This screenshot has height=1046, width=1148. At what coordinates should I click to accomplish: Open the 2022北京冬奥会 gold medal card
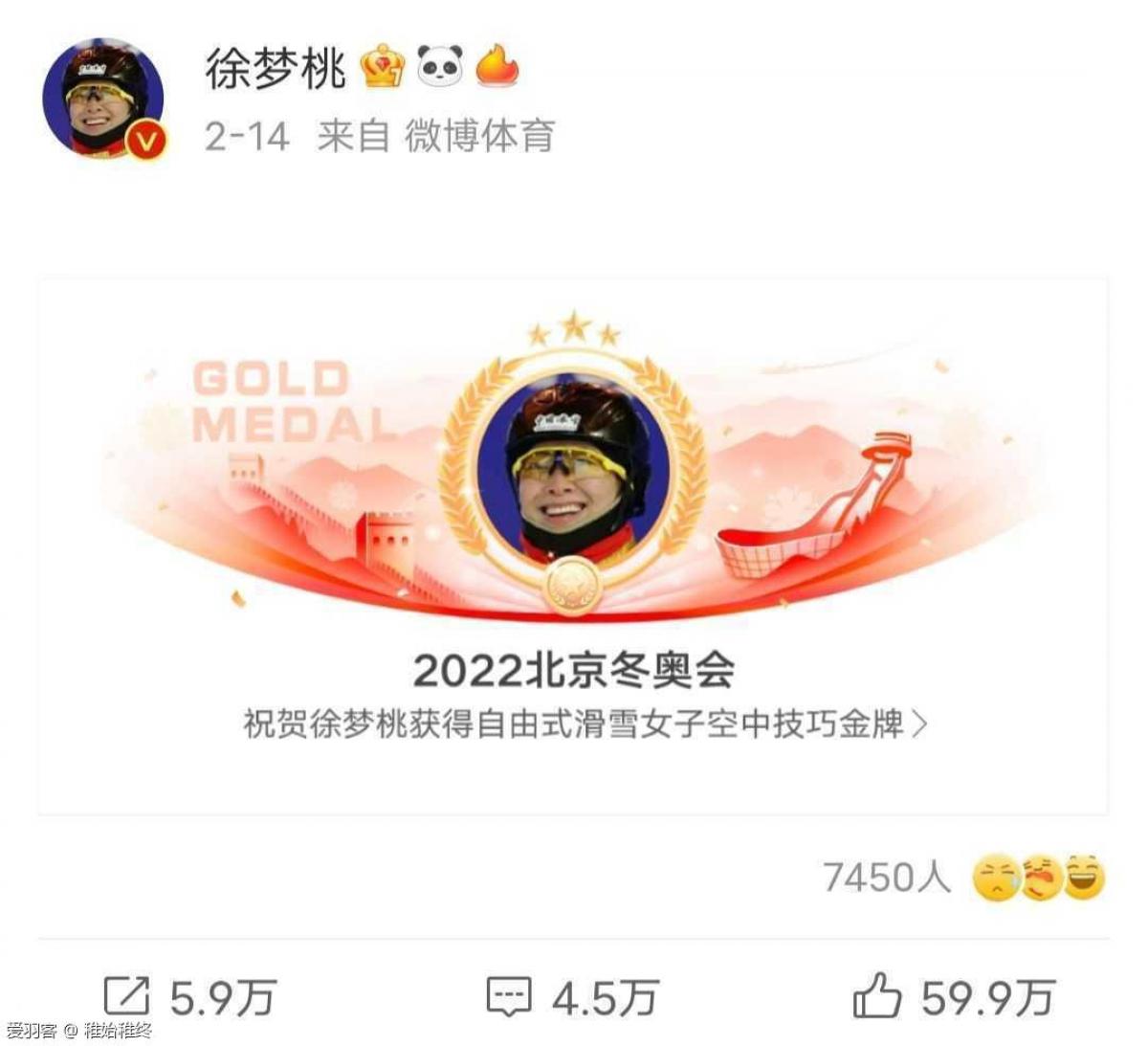pos(574,545)
